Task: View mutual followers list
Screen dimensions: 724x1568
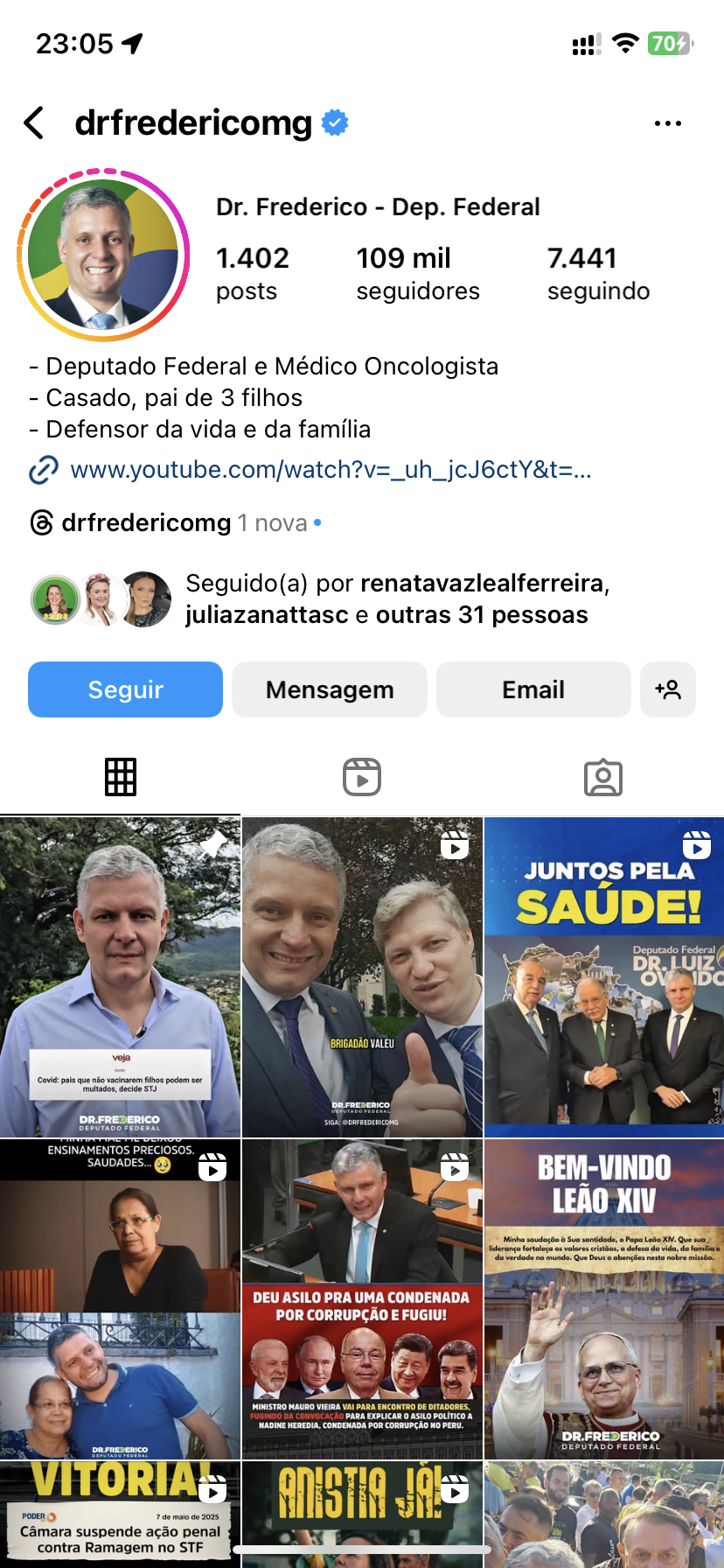Action: 385,599
